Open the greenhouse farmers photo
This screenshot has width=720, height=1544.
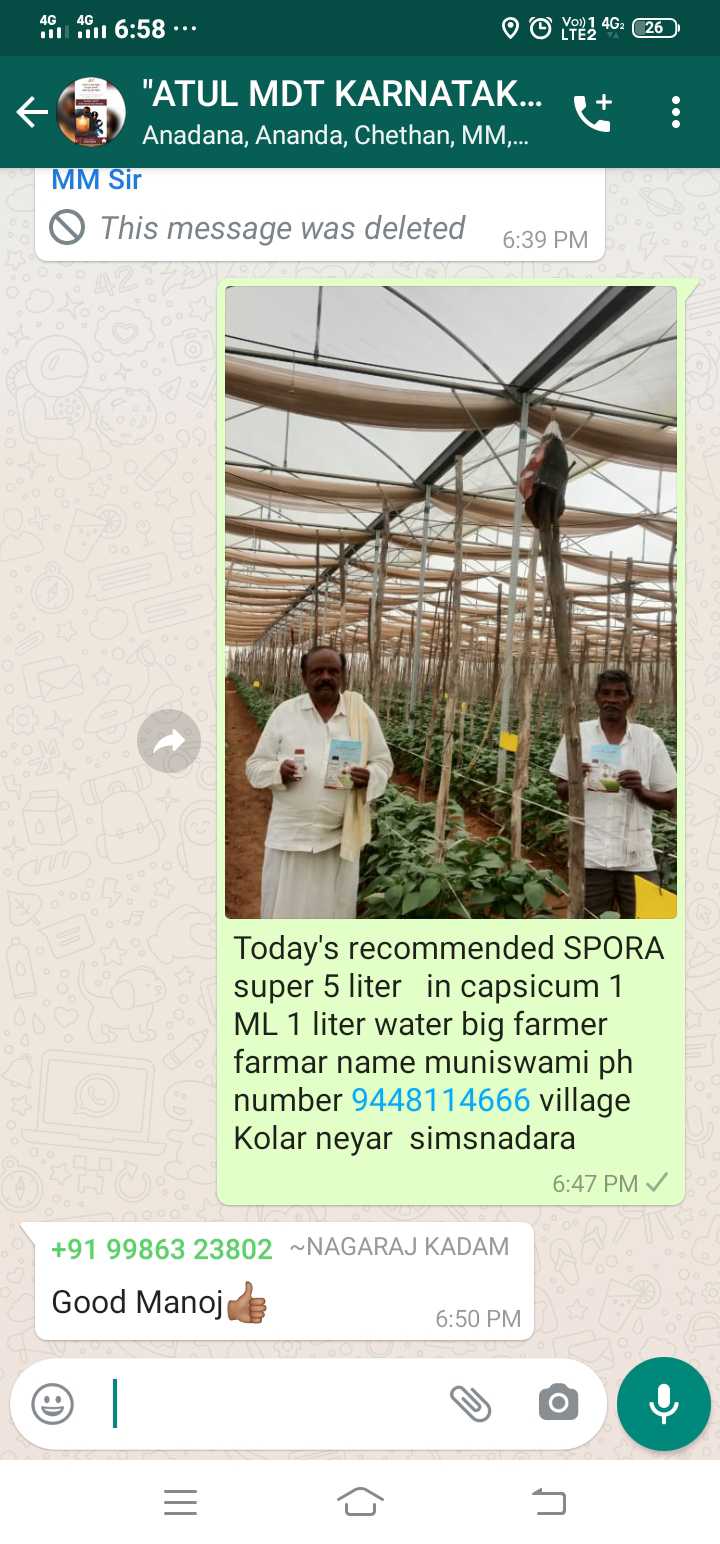pyautogui.click(x=451, y=602)
